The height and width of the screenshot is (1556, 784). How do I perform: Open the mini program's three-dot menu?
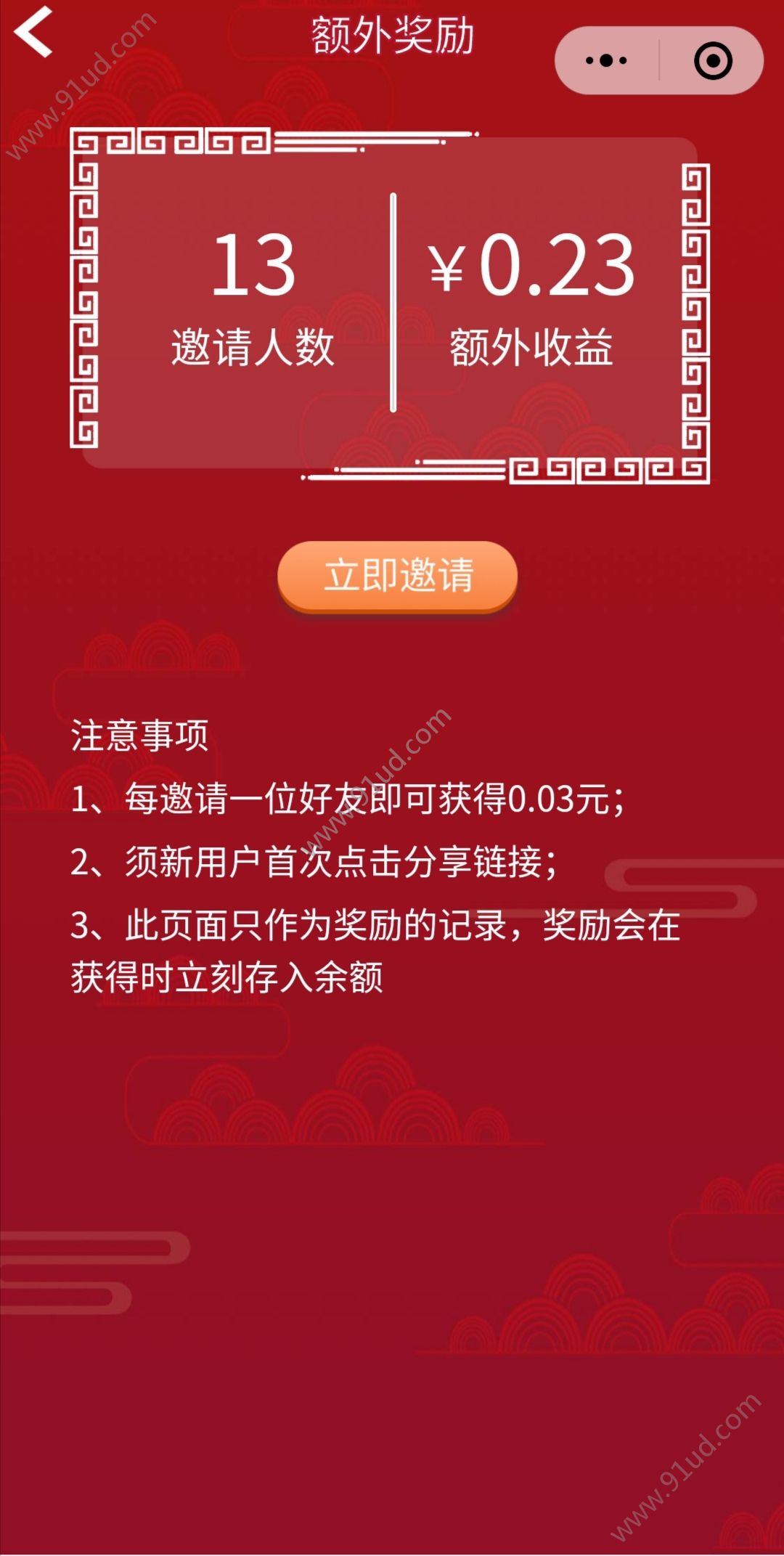(x=607, y=61)
